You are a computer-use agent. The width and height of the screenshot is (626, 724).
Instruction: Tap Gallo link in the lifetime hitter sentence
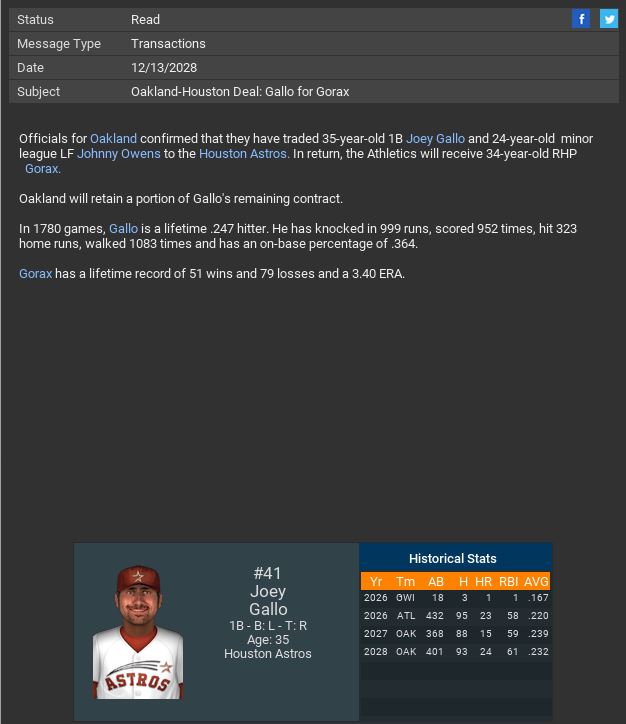pos(123,229)
